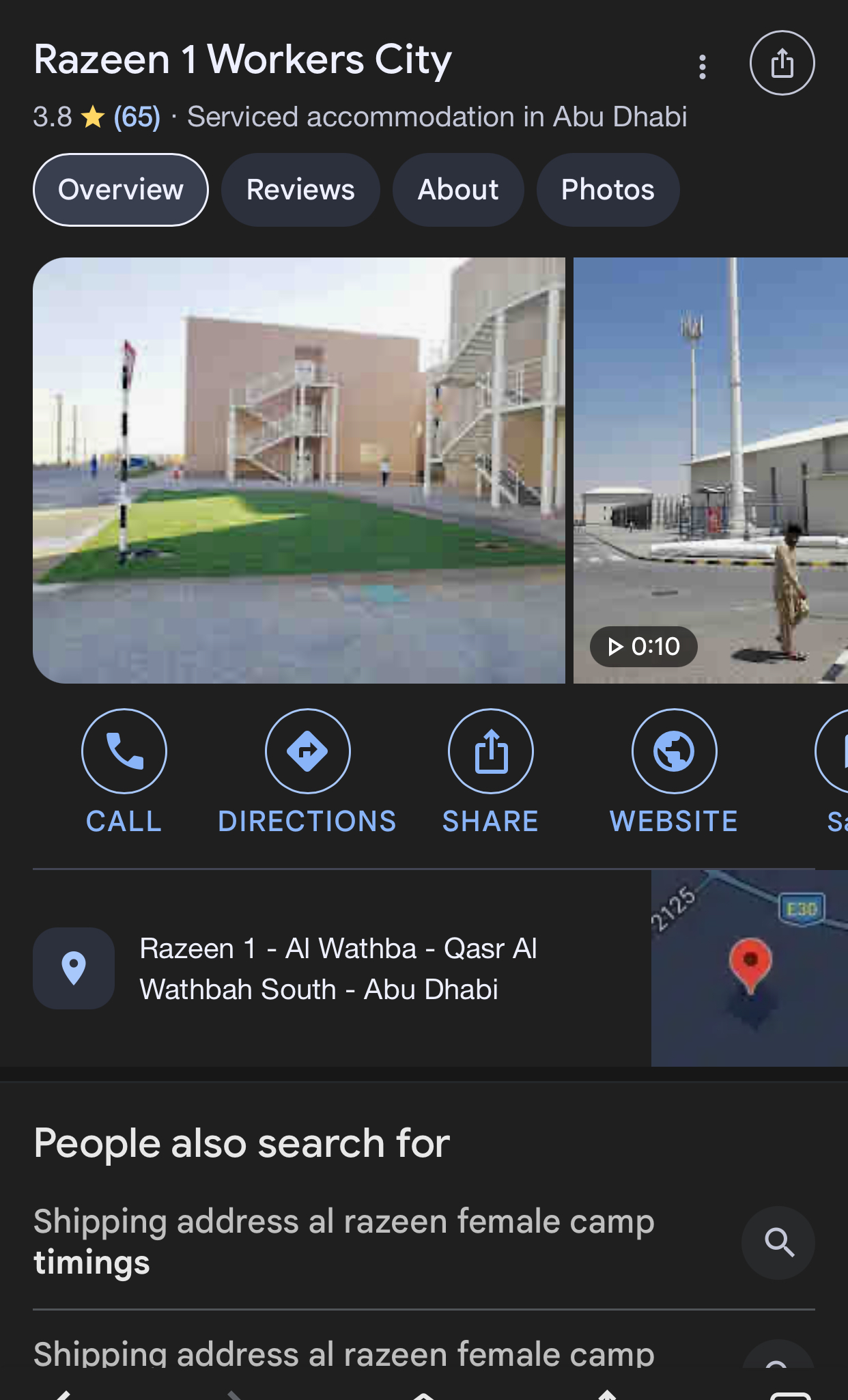Viewport: 848px width, 1400px height.
Task: Open the three-dot overflow menu
Action: click(x=702, y=67)
